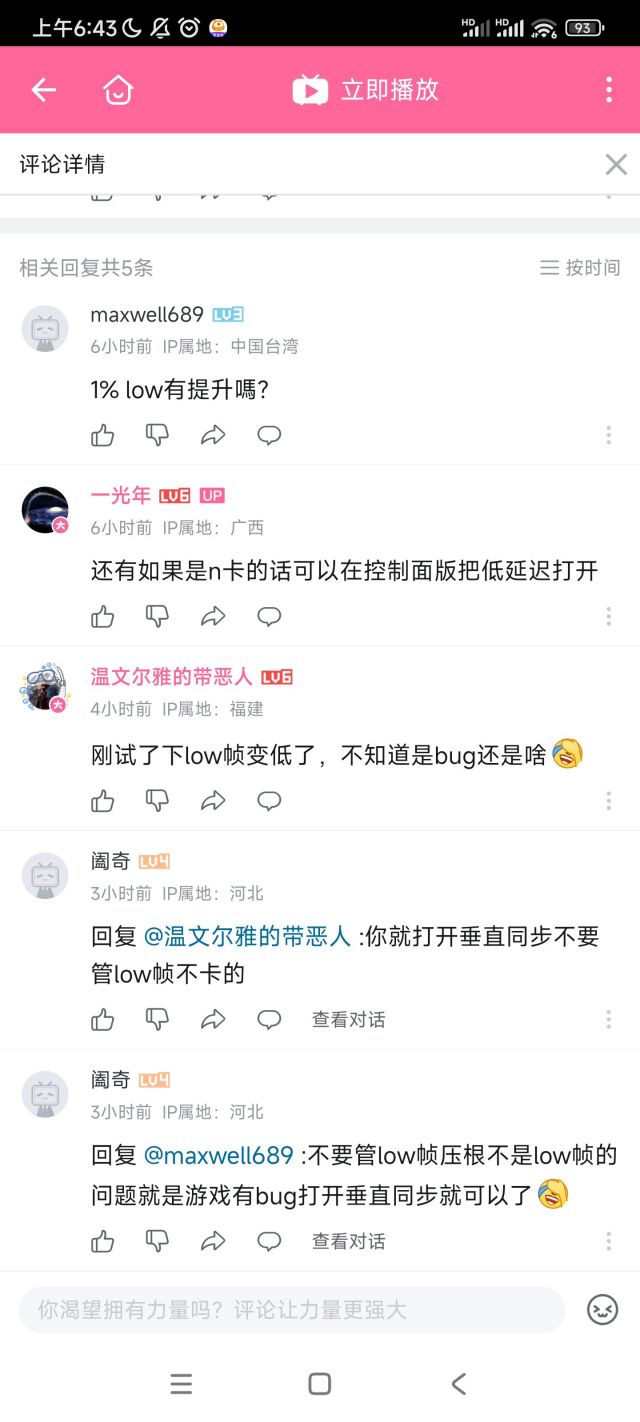Open the home icon in the header
Image resolution: width=640 pixels, height=1422 pixels.
click(x=118, y=90)
